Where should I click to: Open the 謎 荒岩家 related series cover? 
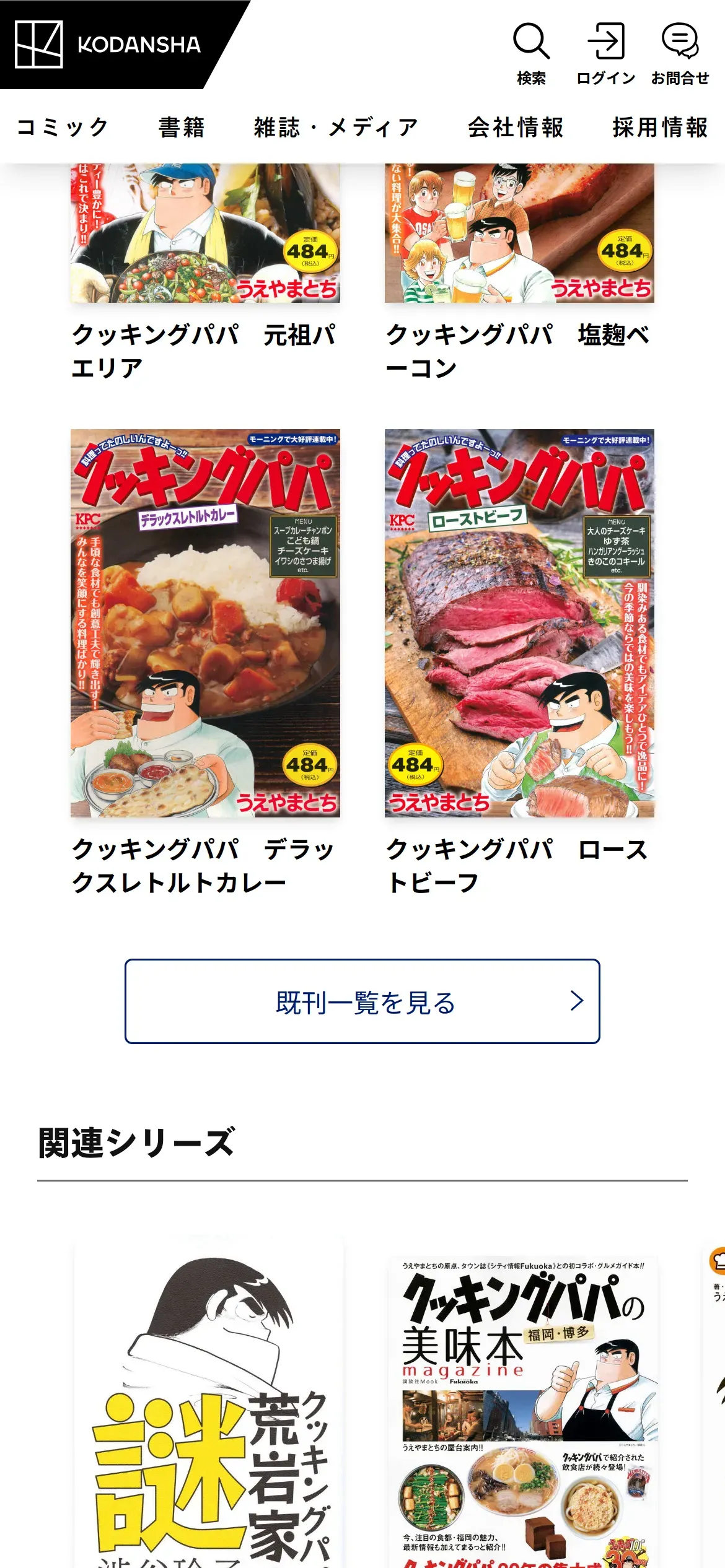point(209,1406)
